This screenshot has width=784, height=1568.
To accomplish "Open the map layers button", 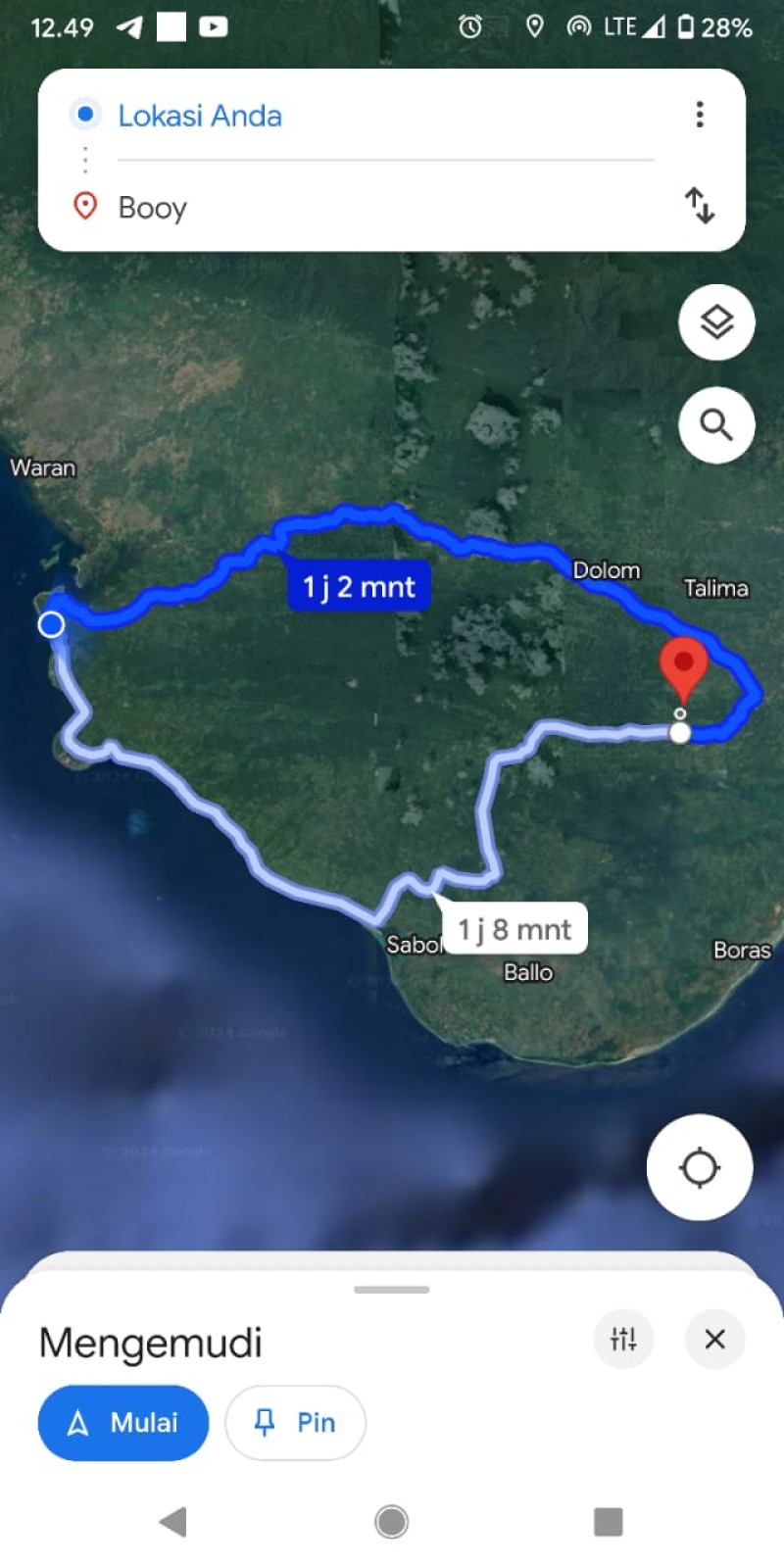I will coord(716,322).
